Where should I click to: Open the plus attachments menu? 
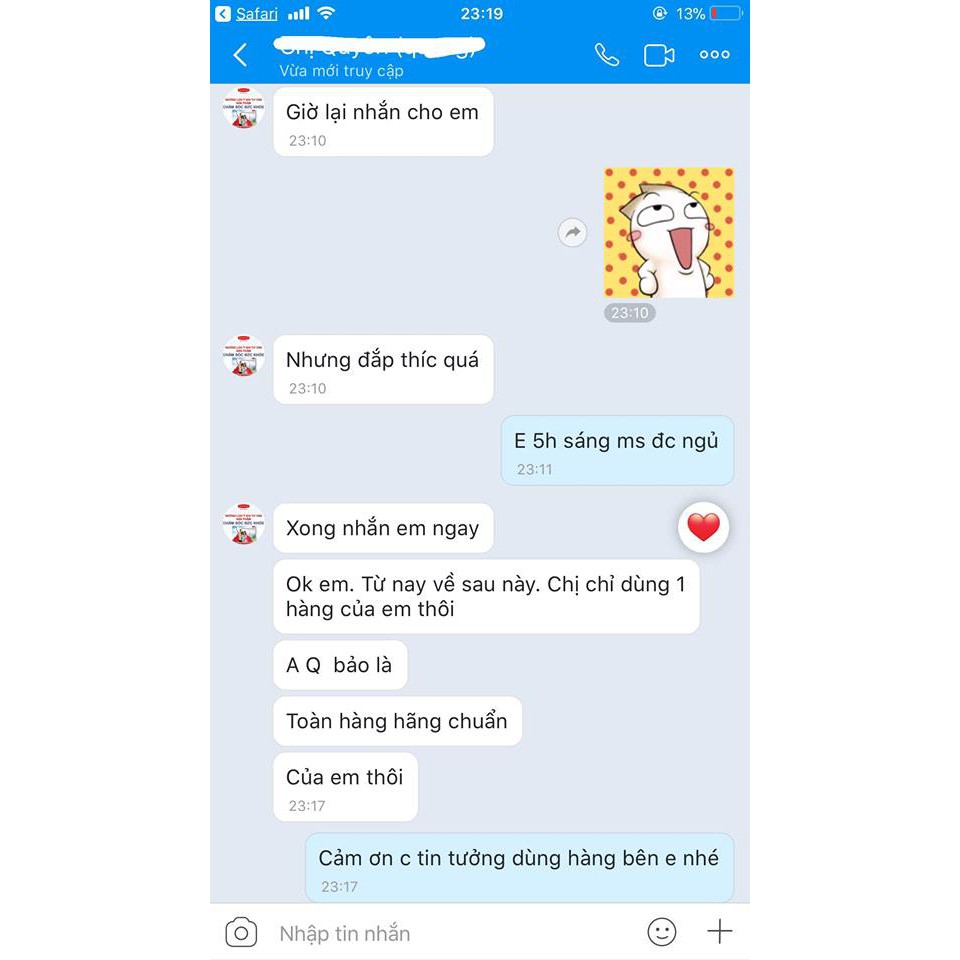click(x=720, y=932)
